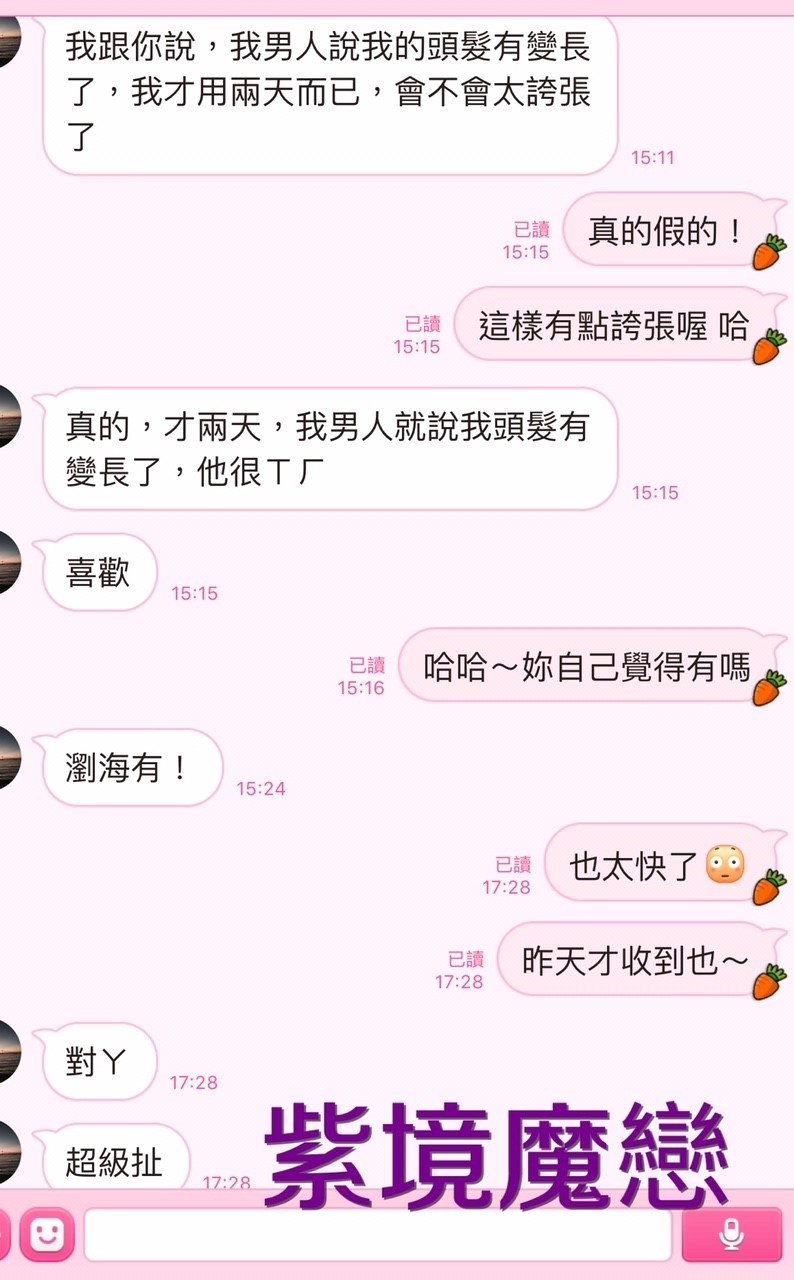Open the sticker and emoji picker
The image size is (794, 1280).
(x=46, y=1235)
